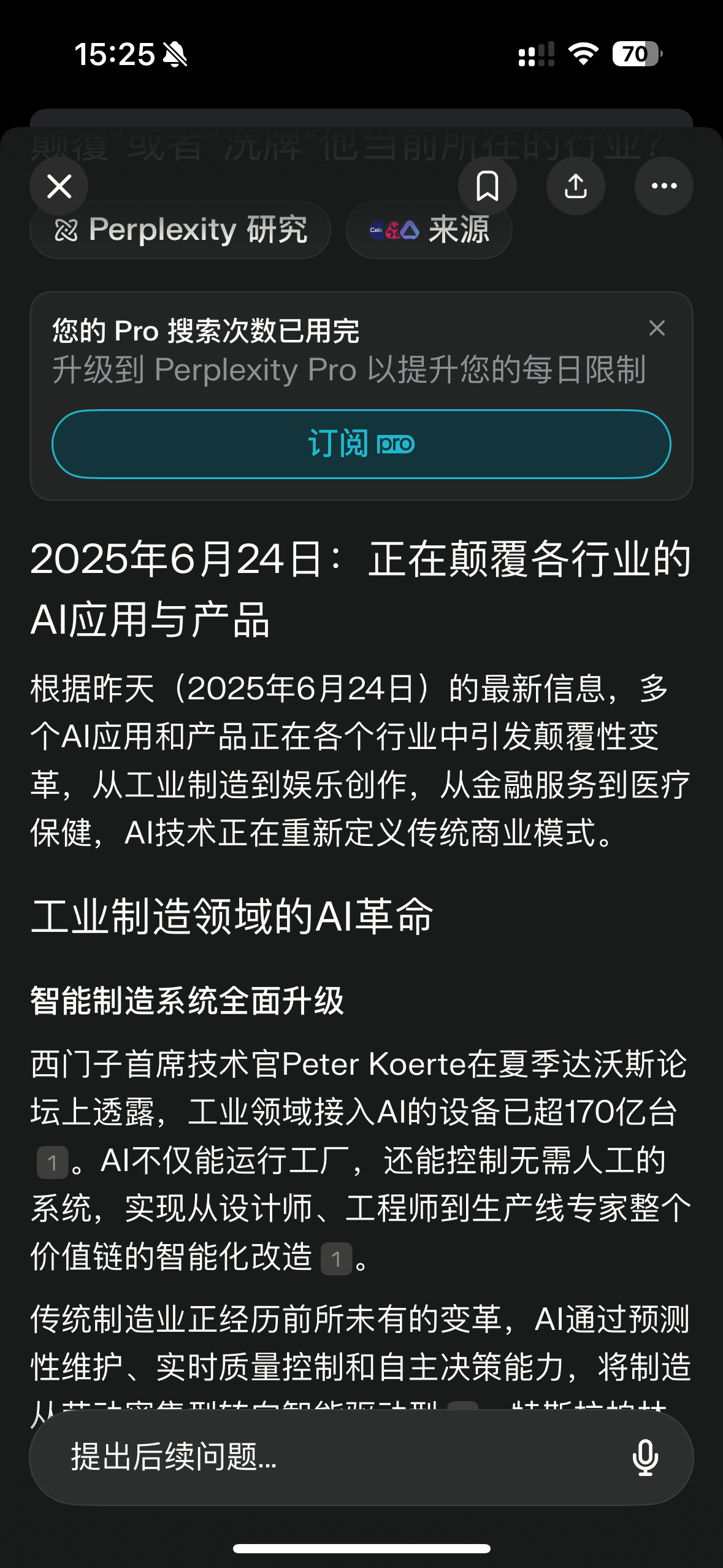723x1568 pixels.
Task: Bookmark this Perplexity answer
Action: pyautogui.click(x=487, y=186)
